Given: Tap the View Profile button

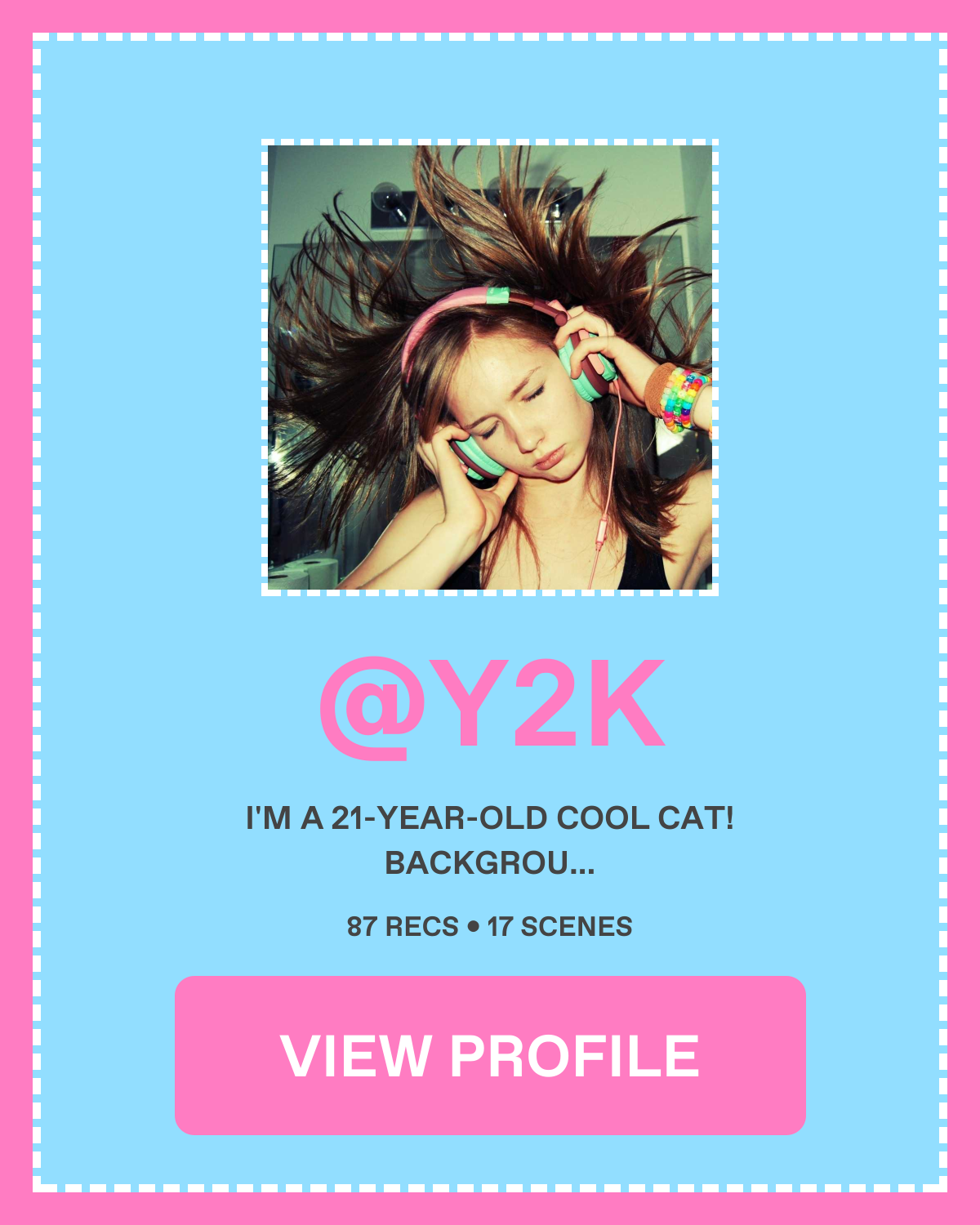Looking at the screenshot, I should [x=490, y=1055].
